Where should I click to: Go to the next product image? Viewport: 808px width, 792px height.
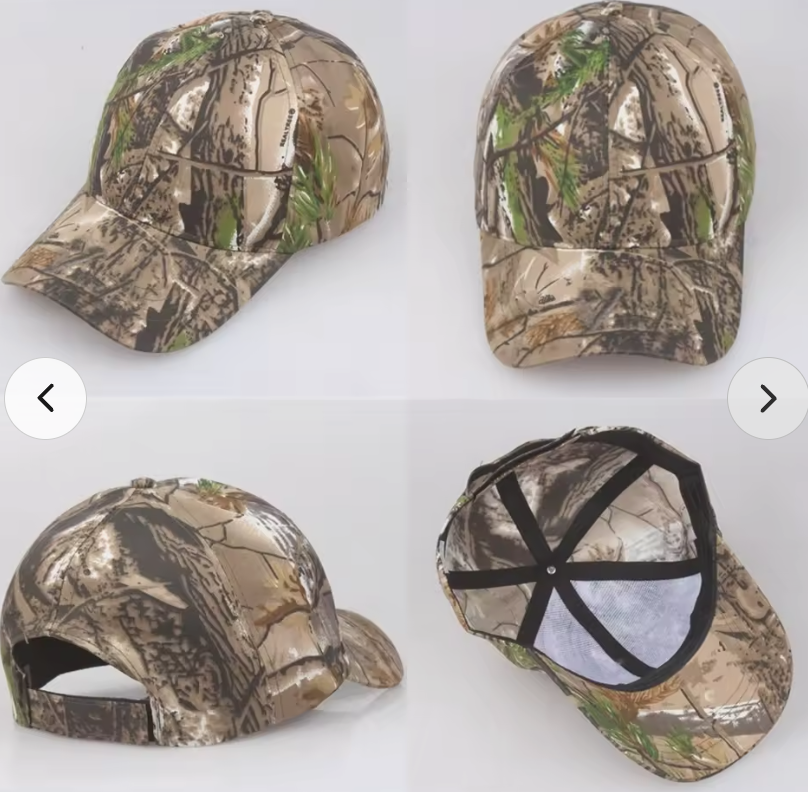pos(767,398)
